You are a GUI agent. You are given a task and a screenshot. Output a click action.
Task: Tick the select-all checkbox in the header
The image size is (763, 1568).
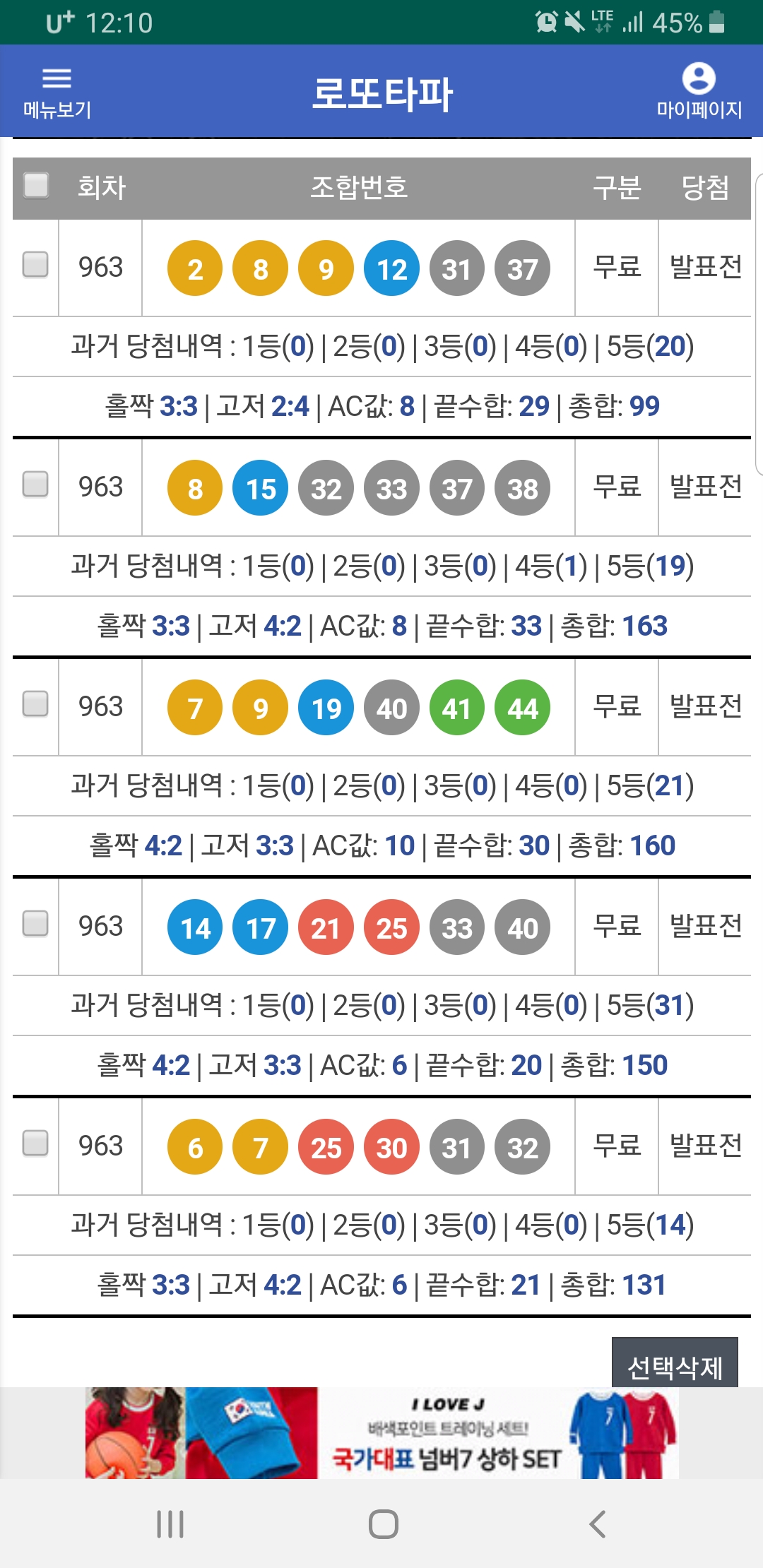tap(36, 186)
